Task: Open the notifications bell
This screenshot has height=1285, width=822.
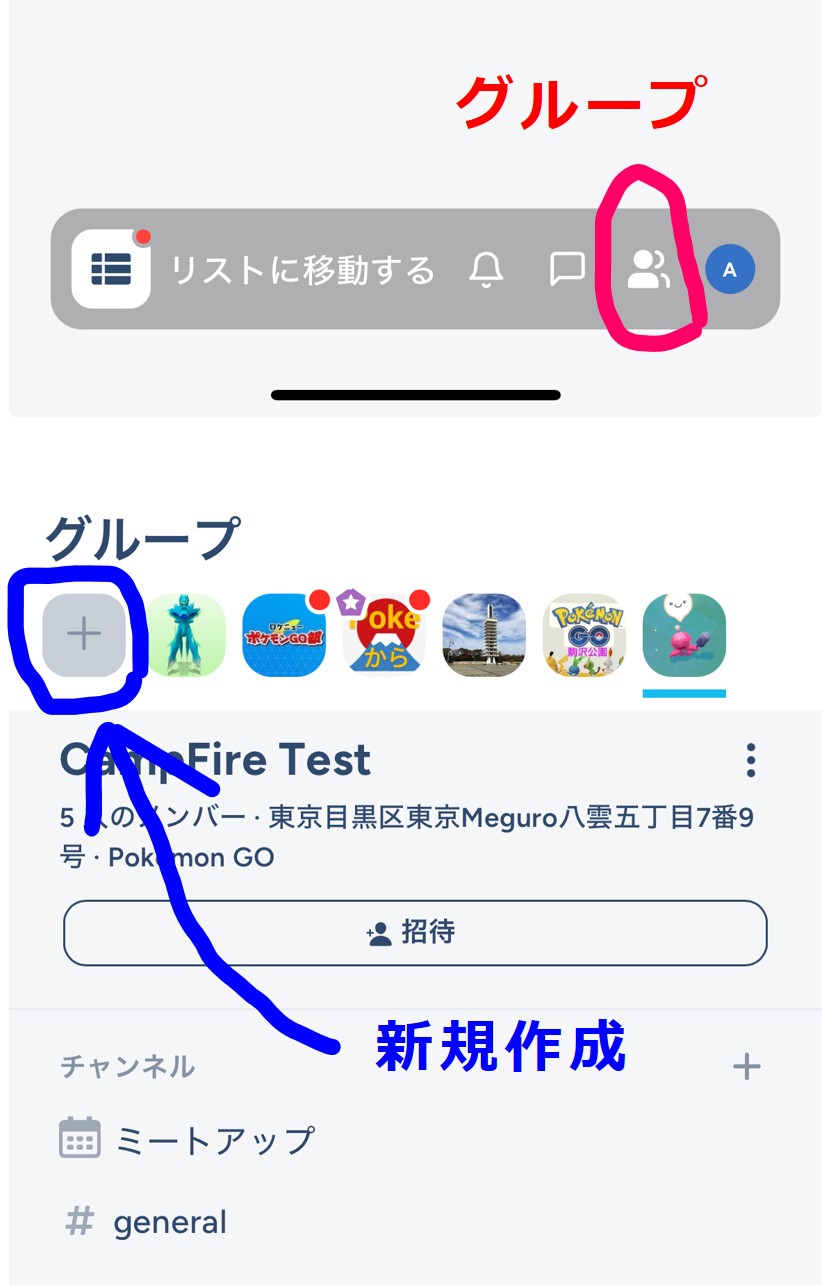Action: click(487, 269)
